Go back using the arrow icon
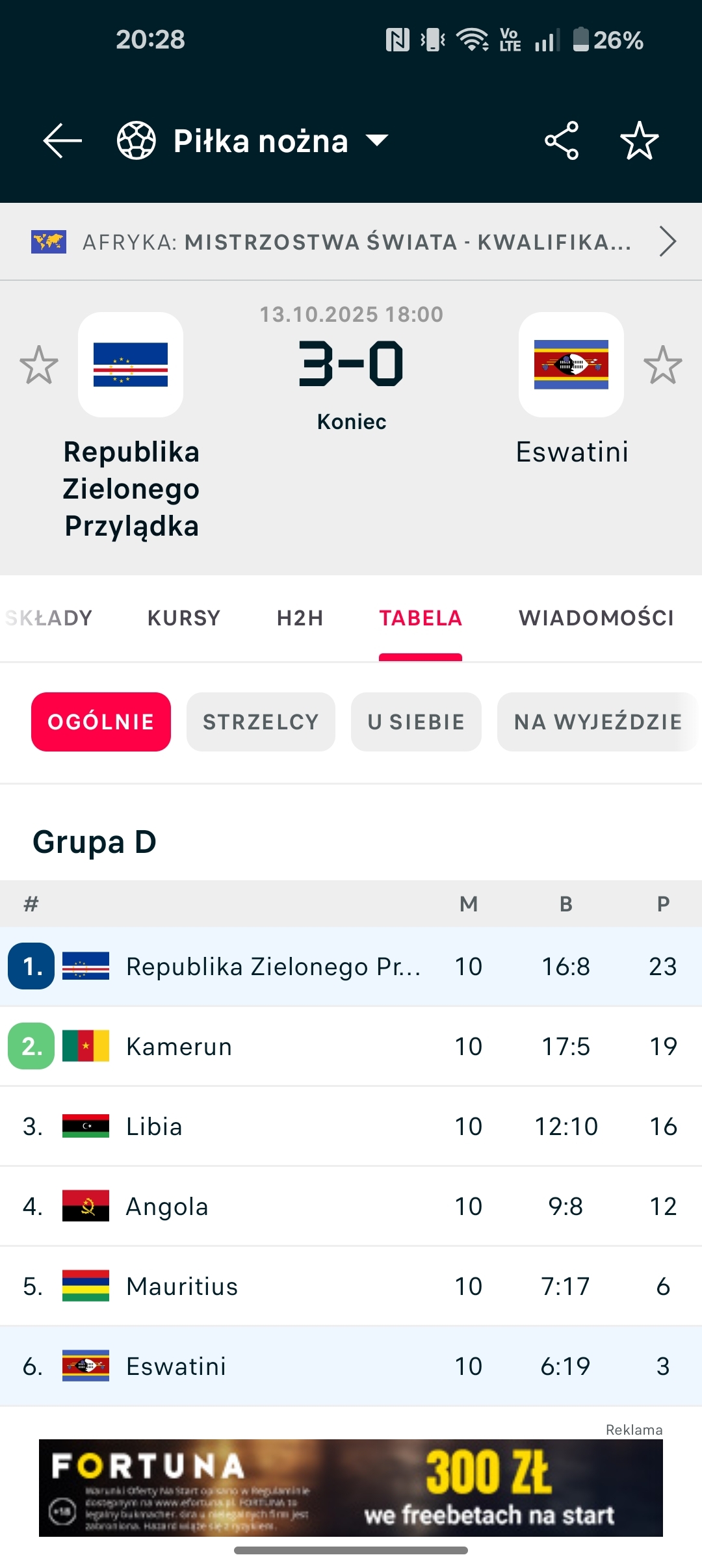The image size is (702, 1568). 62,140
